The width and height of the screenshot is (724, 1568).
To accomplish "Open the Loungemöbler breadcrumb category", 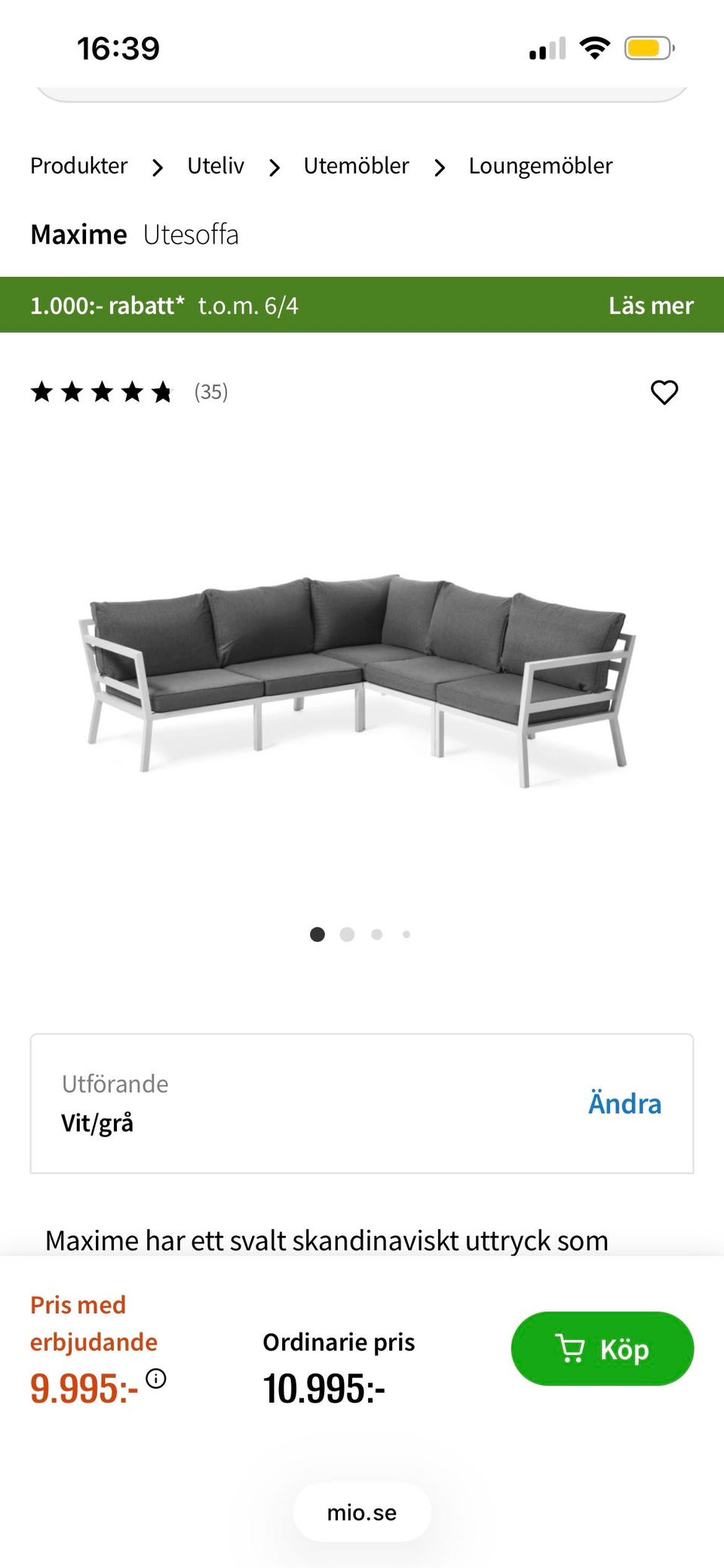I will click(540, 166).
